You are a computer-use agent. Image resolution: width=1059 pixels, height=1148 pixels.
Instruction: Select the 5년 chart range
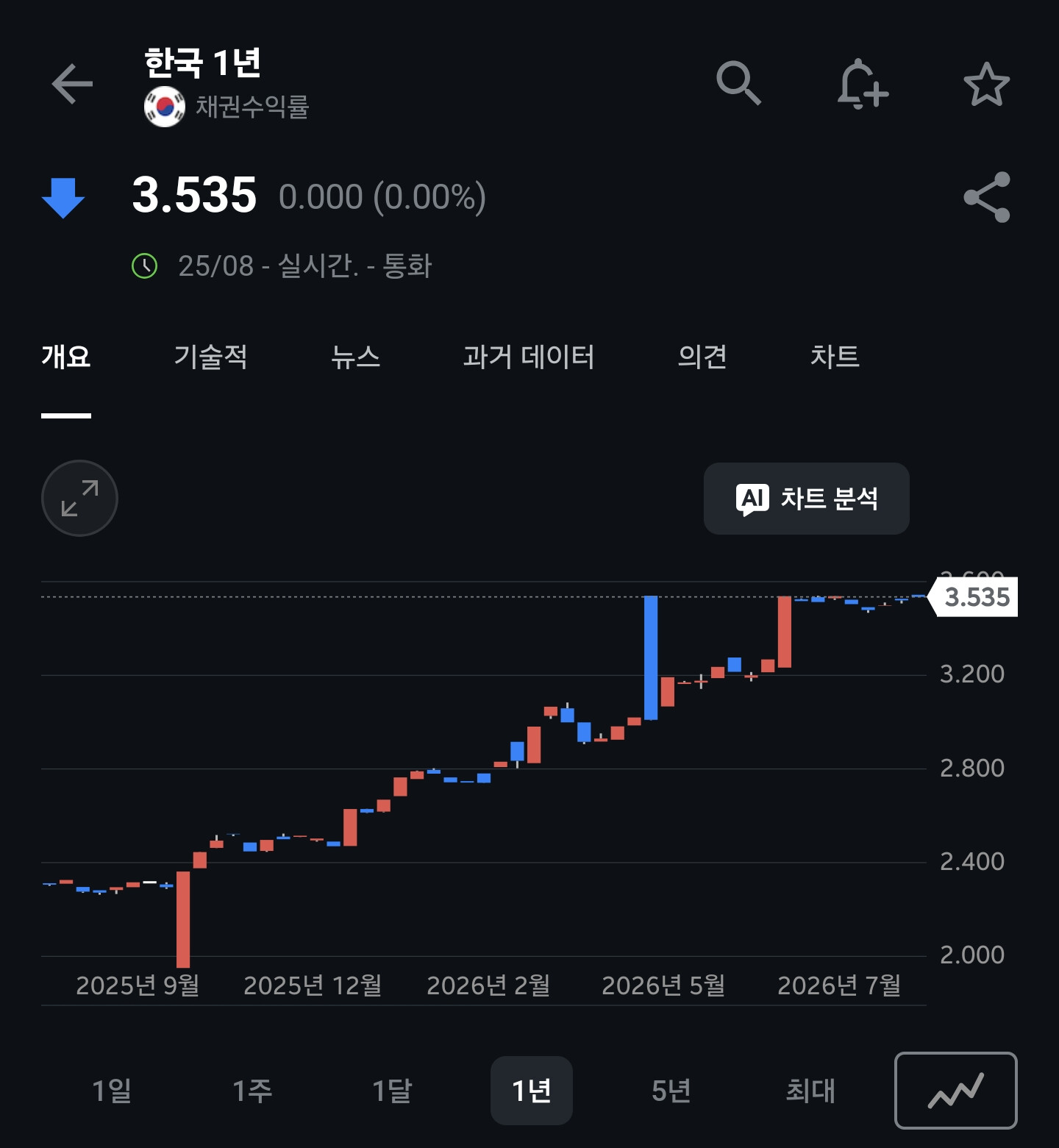coord(671,1091)
